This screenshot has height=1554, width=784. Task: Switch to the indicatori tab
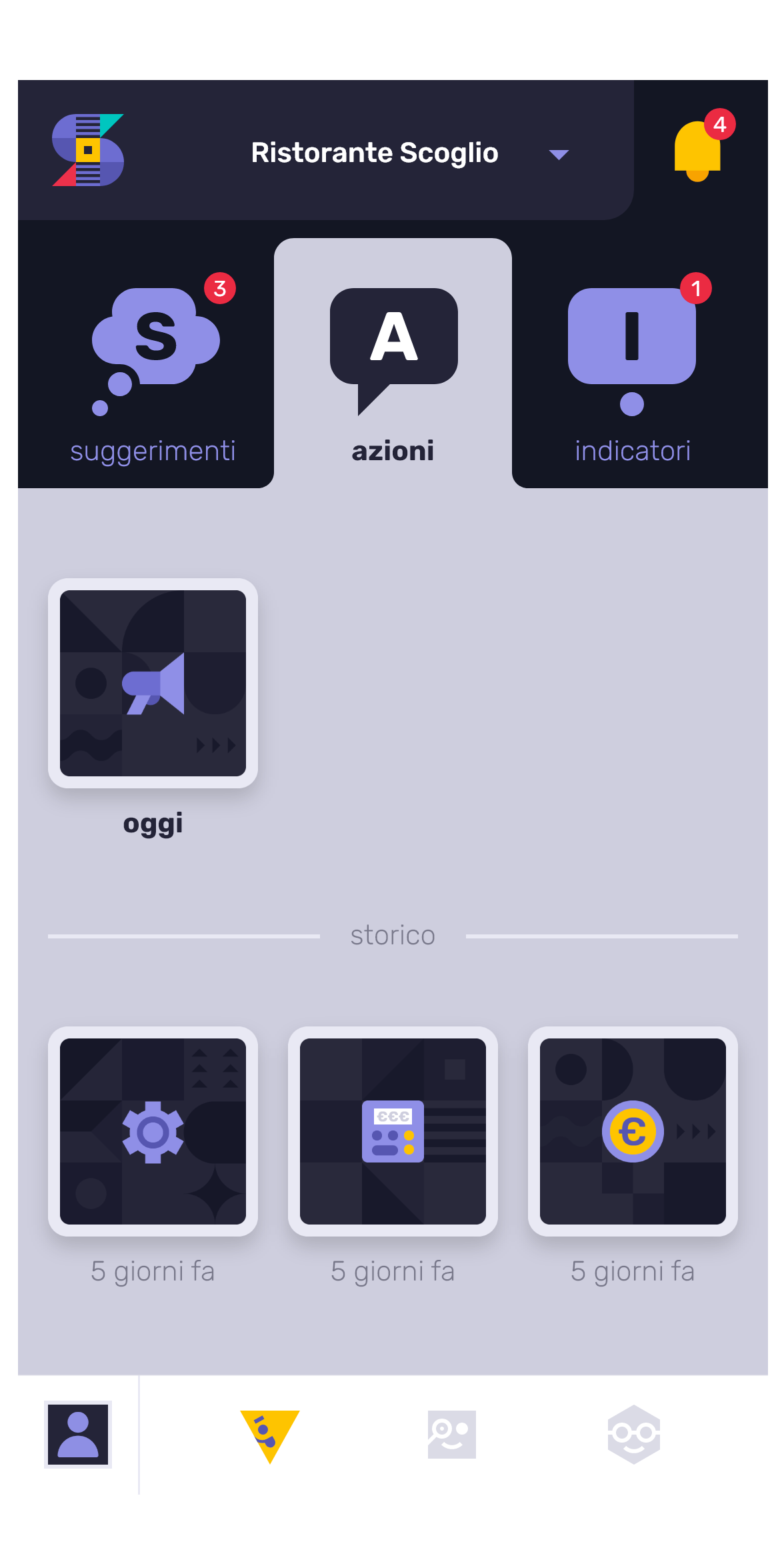pyautogui.click(x=632, y=367)
